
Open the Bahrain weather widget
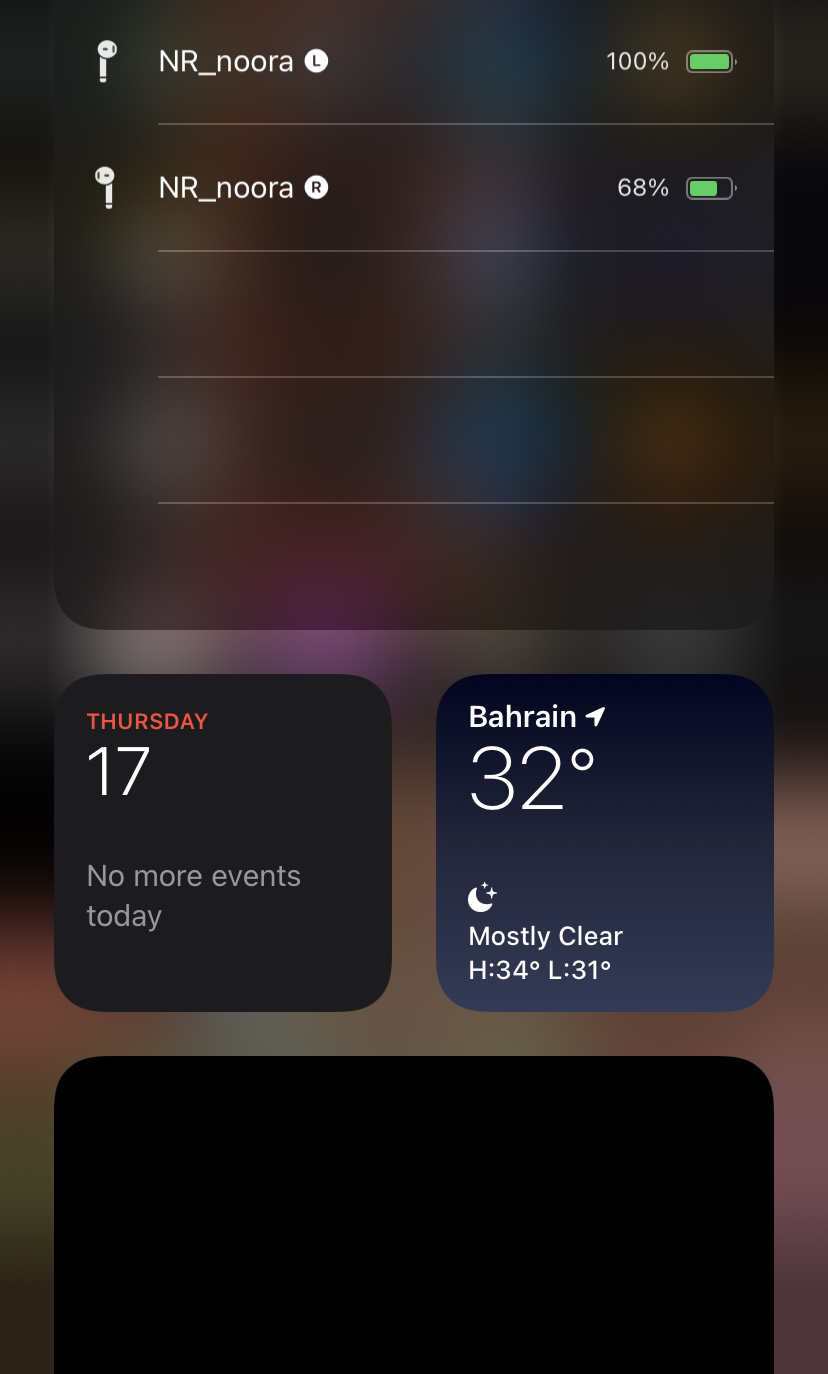(604, 842)
